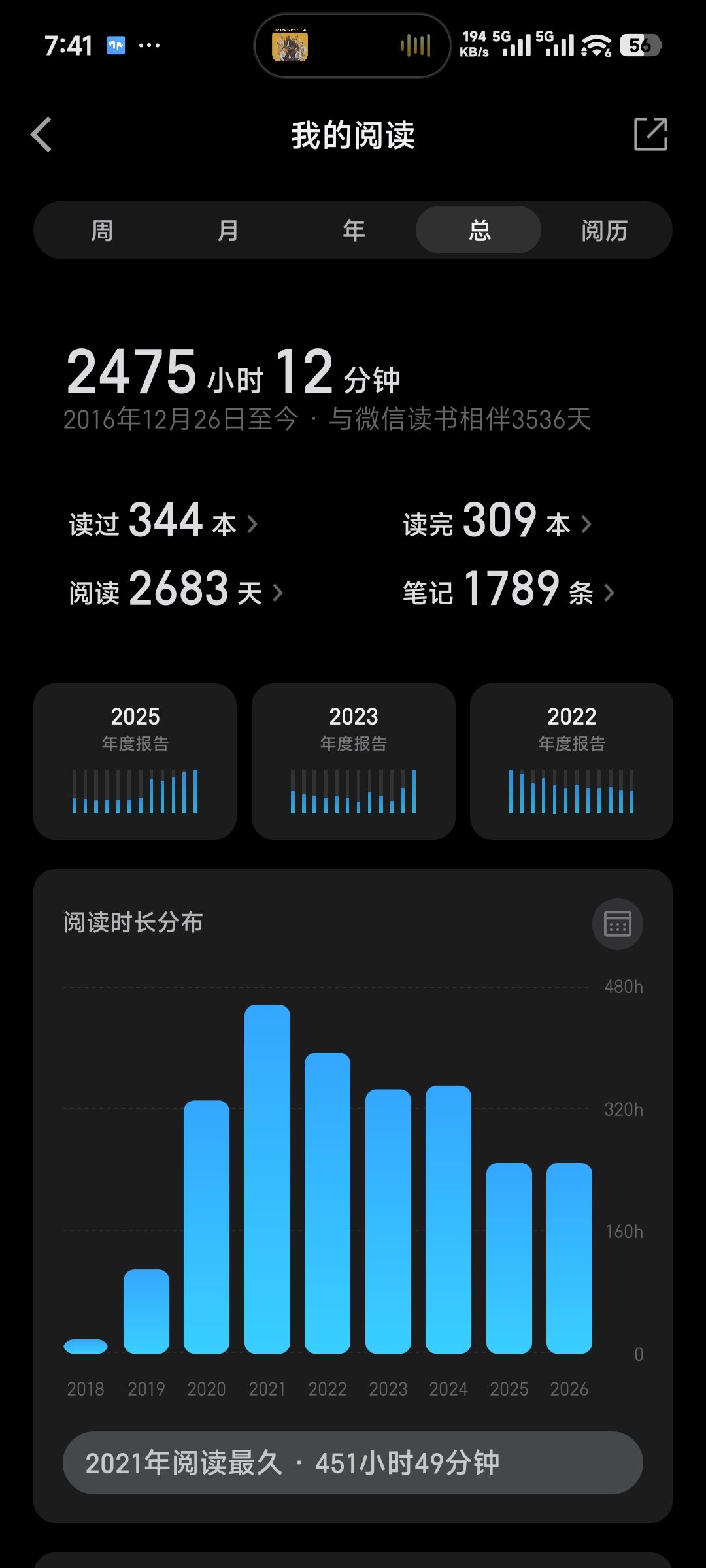Image resolution: width=706 pixels, height=1568 pixels.
Task: Select the 总 tab
Action: tap(479, 230)
